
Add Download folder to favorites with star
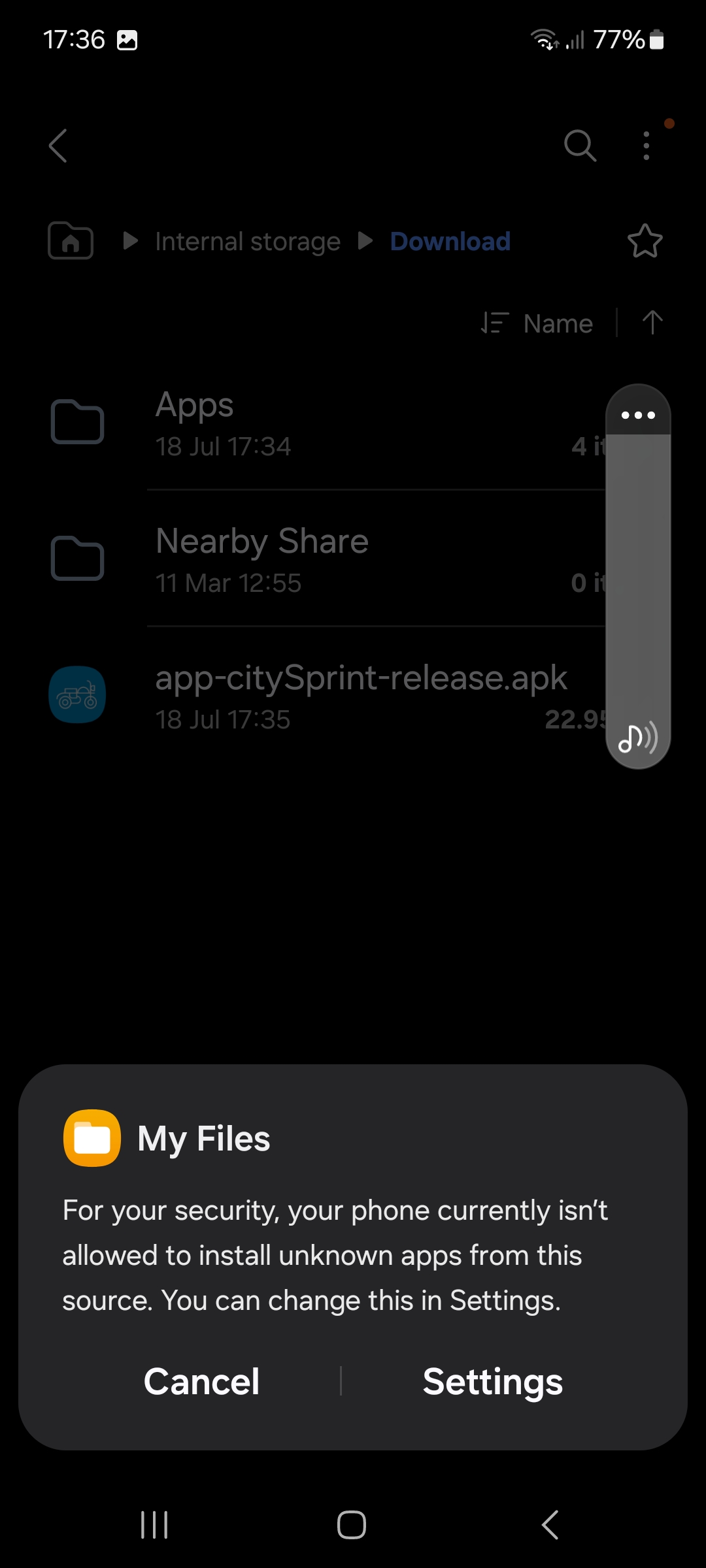pos(645,241)
